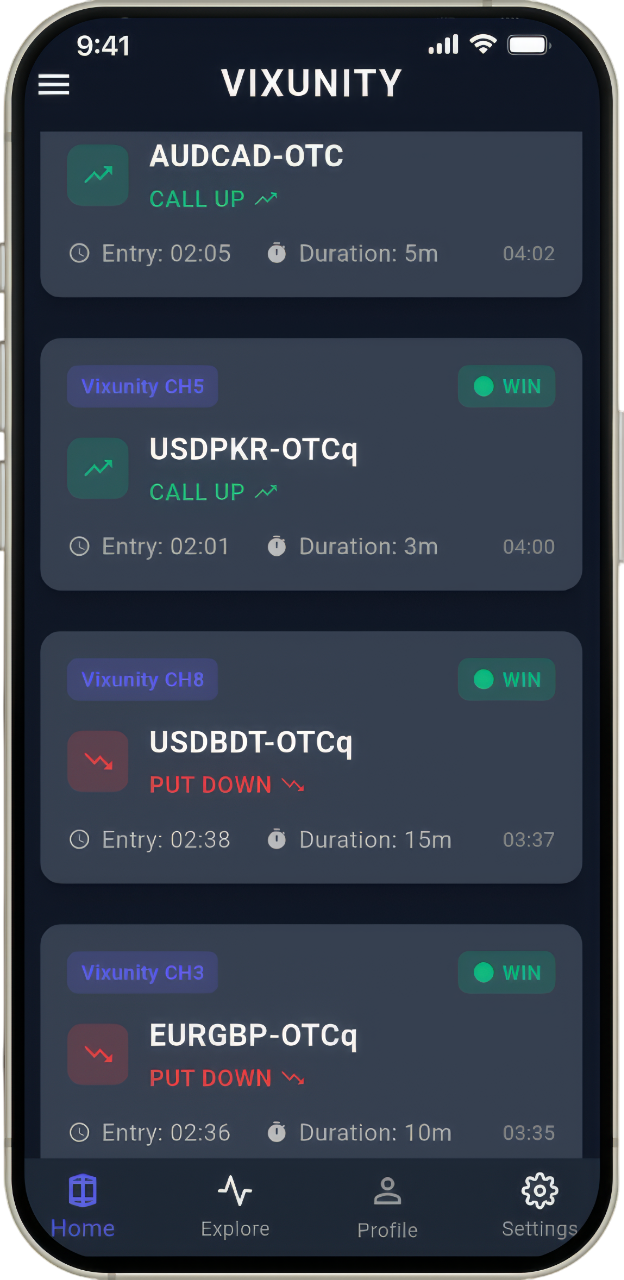Go to the Profile tab

click(x=387, y=1206)
